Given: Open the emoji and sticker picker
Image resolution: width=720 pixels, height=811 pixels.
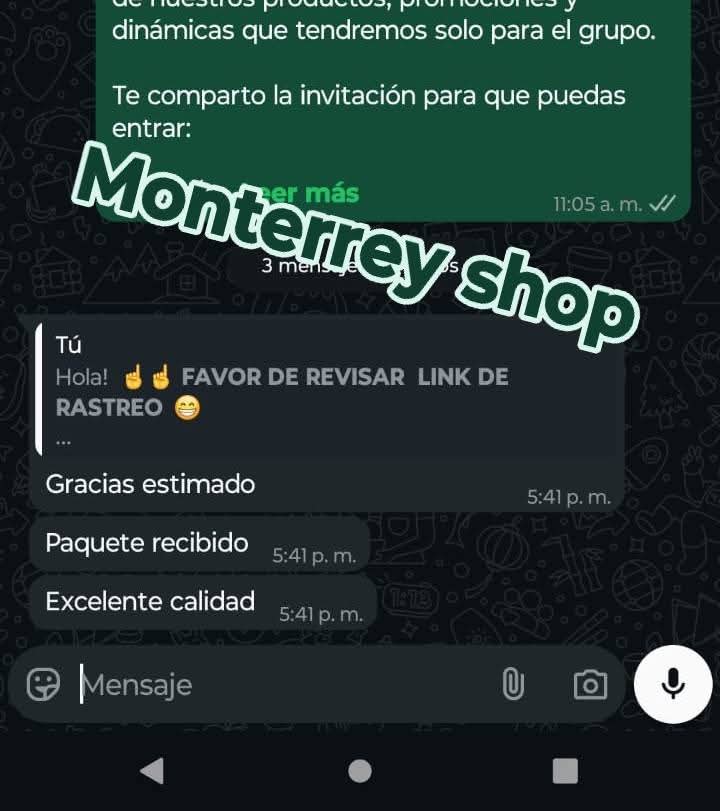Looking at the screenshot, I should click(43, 684).
